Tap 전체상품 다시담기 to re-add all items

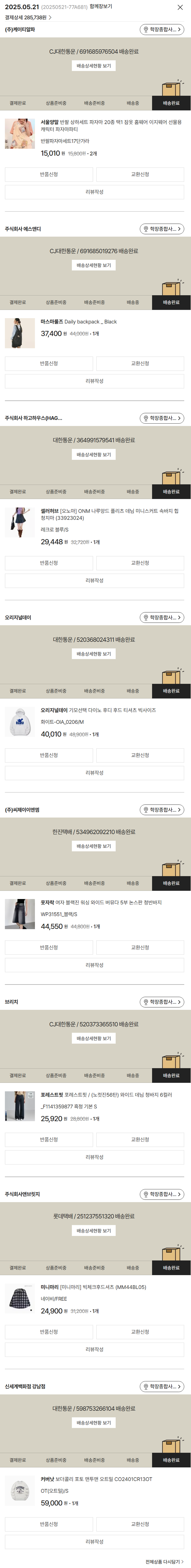164,1561
